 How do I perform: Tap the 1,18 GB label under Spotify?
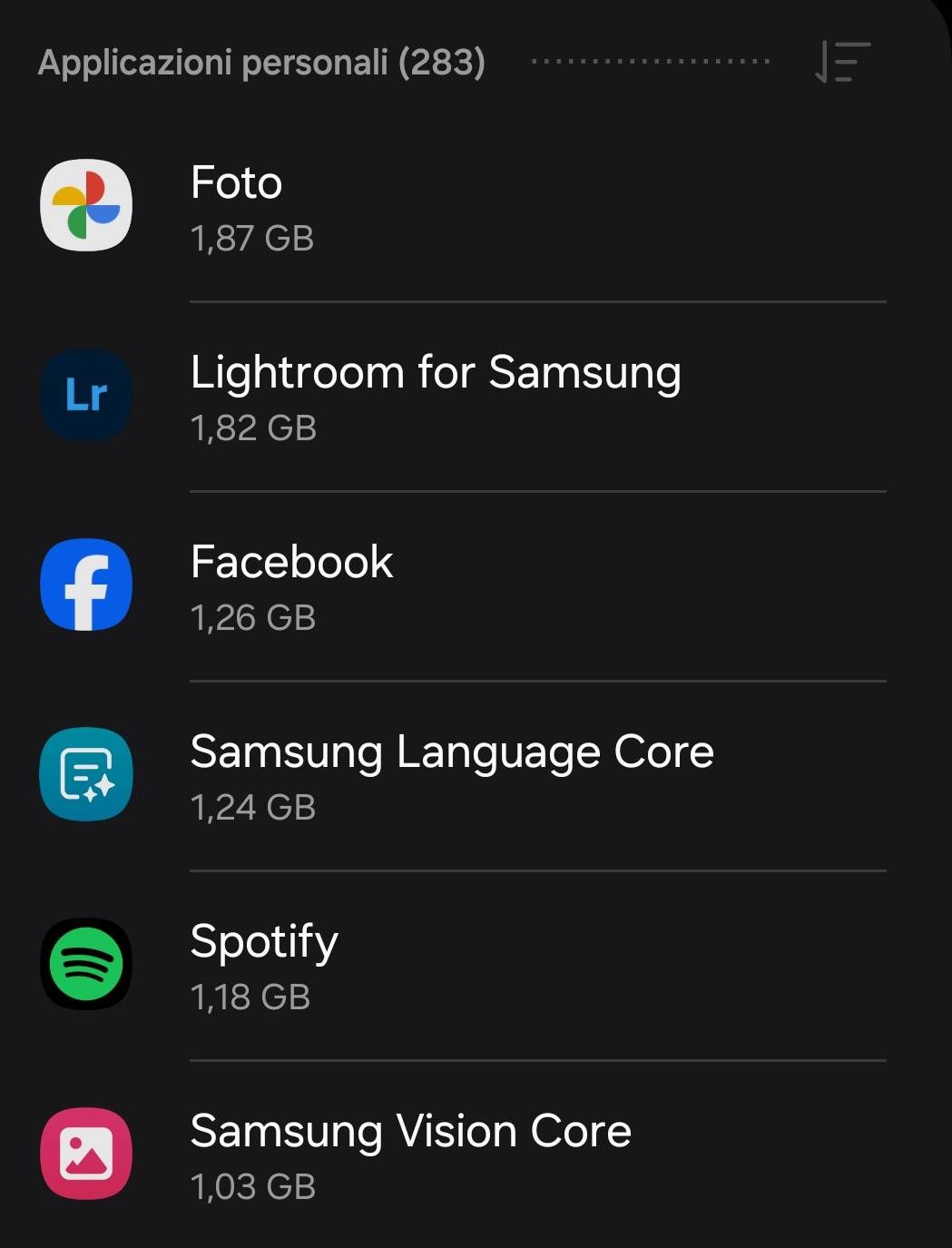click(x=250, y=998)
